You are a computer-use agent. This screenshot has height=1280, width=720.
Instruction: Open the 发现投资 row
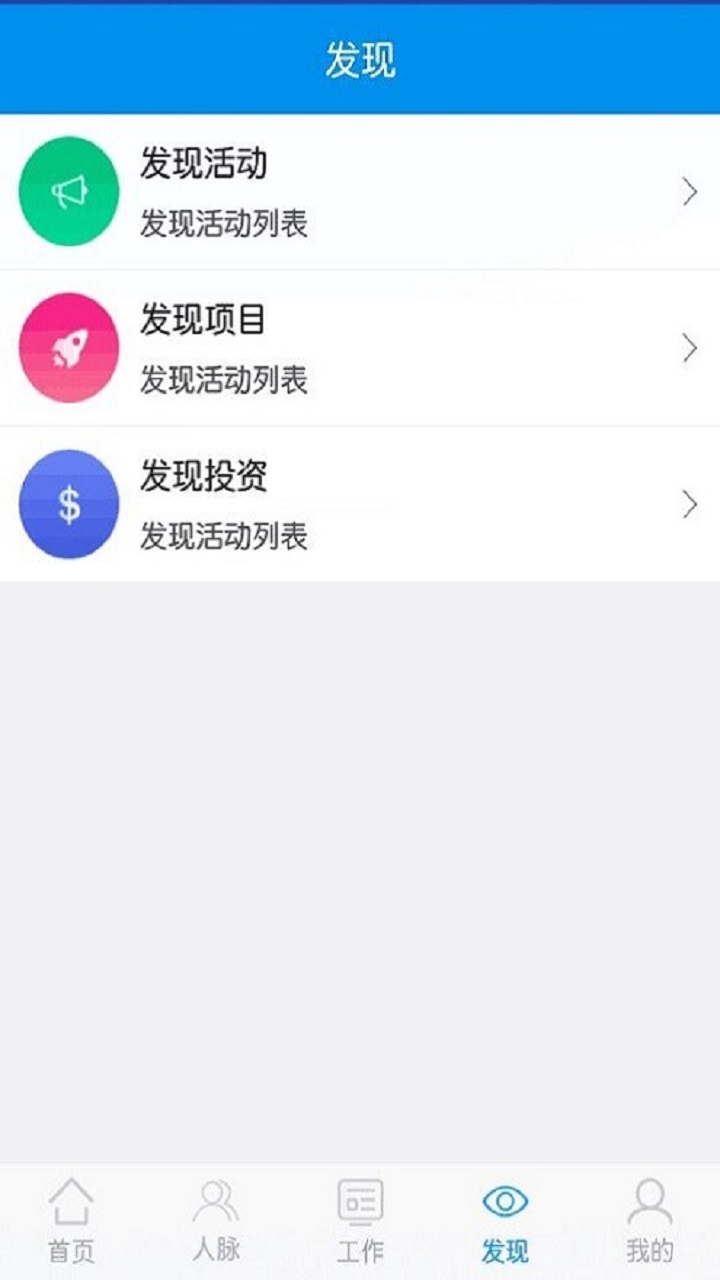click(360, 504)
